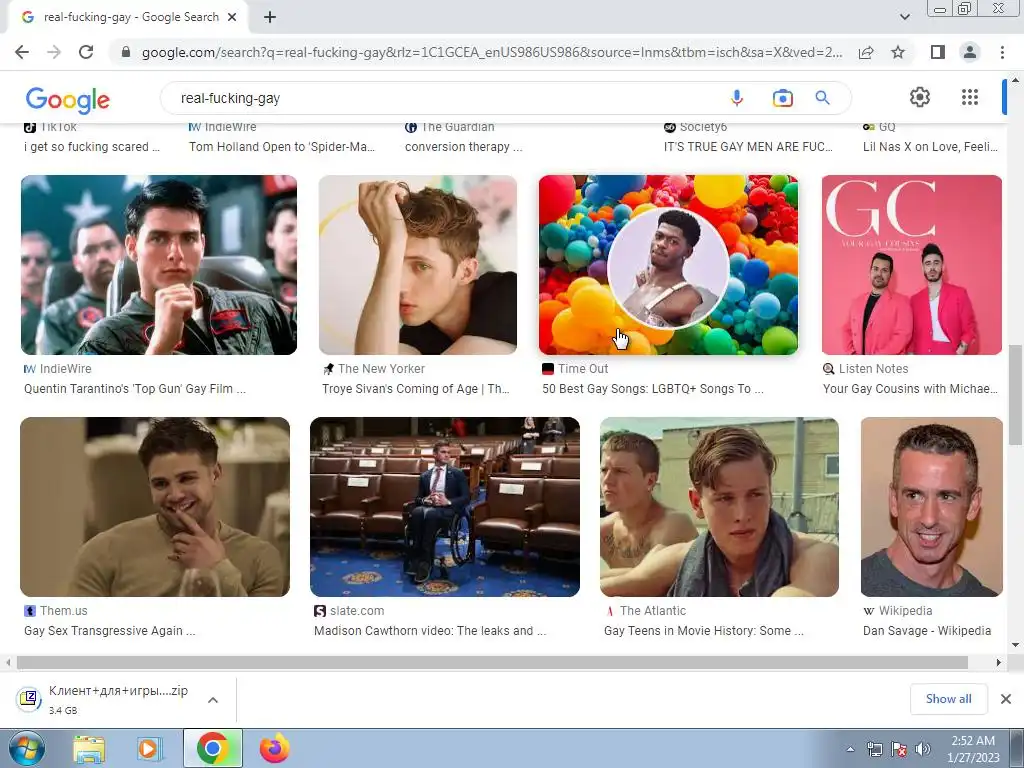Open the Your Gay Cousins image result
The image size is (1024, 768).
coord(911,265)
